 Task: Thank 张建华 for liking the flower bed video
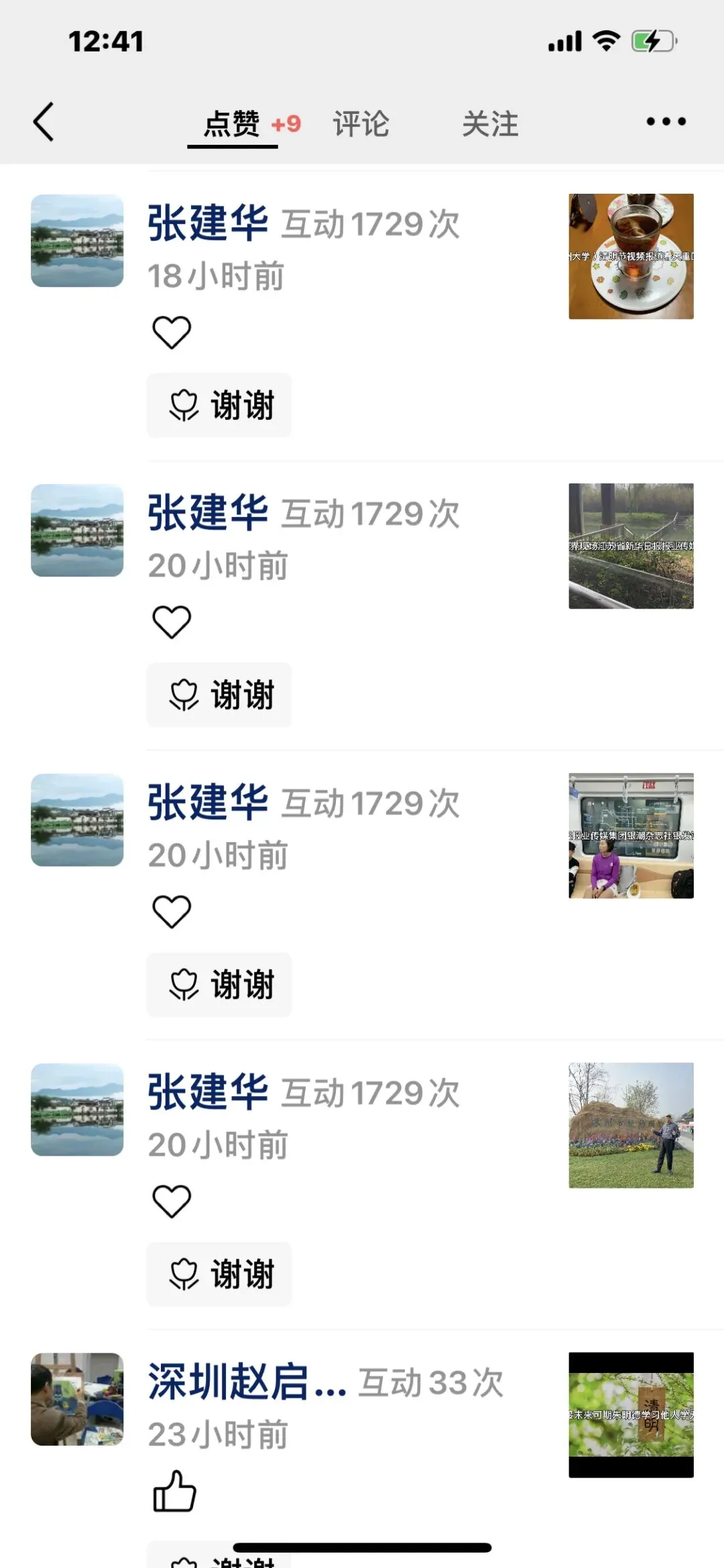(219, 1274)
